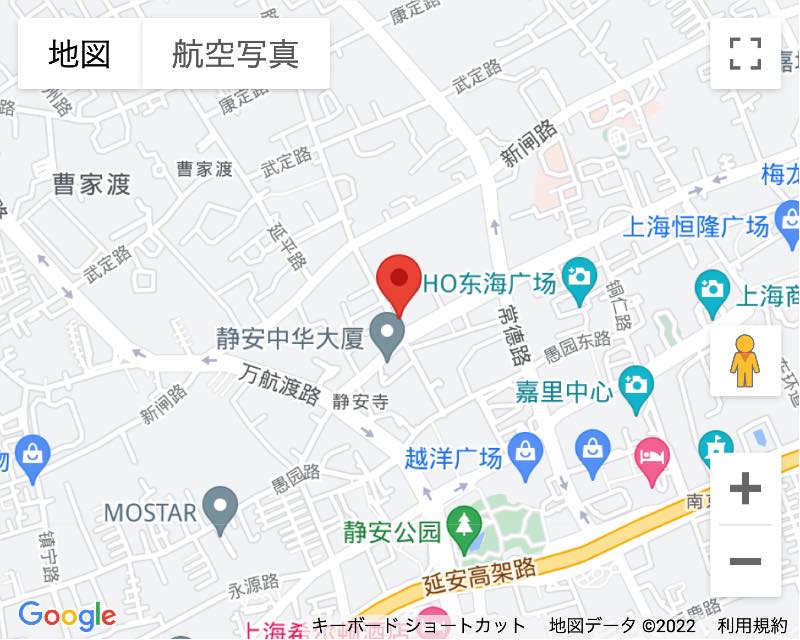Open 静安中华大厦 place marker
Viewport: 800px width, 640px height.
(x=387, y=338)
